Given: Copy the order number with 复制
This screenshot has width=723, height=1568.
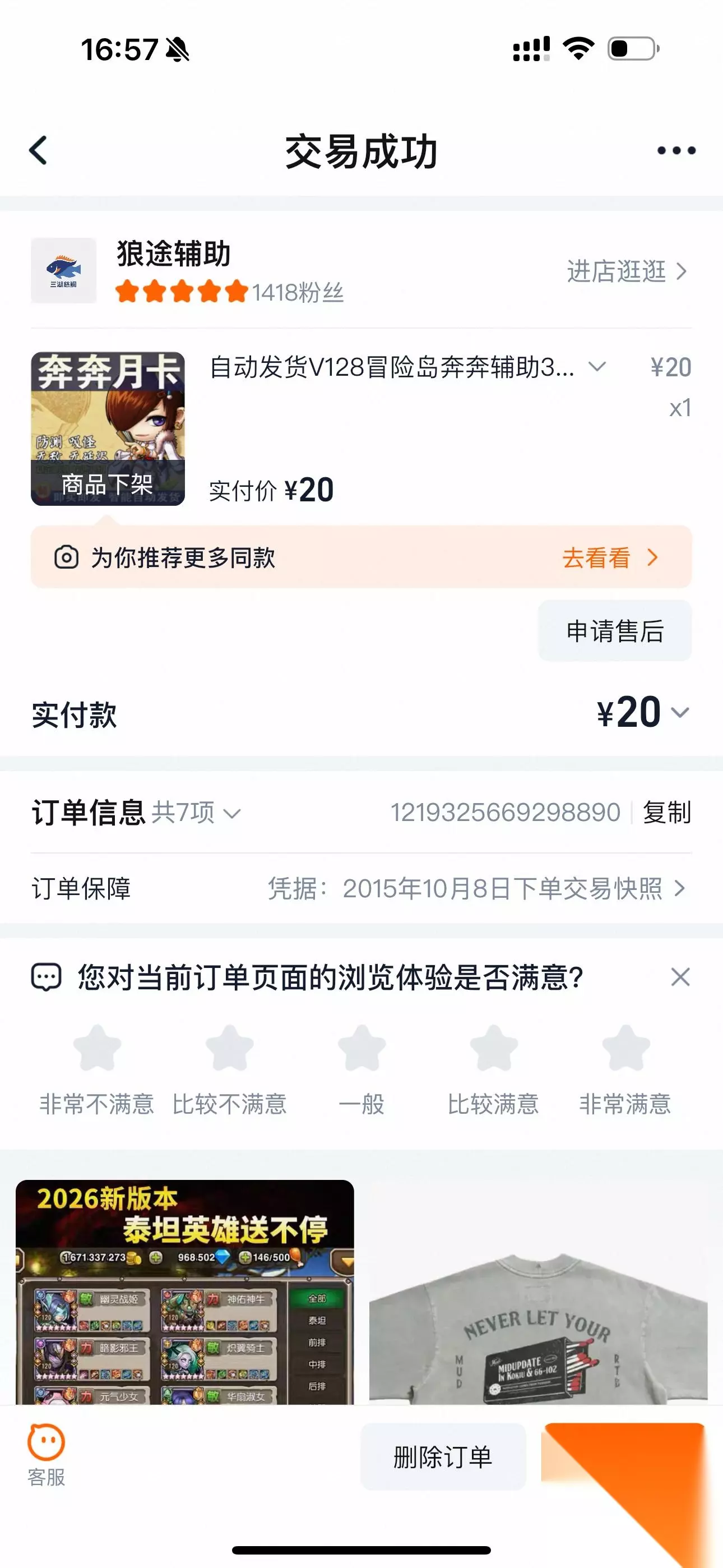Looking at the screenshot, I should [x=667, y=813].
